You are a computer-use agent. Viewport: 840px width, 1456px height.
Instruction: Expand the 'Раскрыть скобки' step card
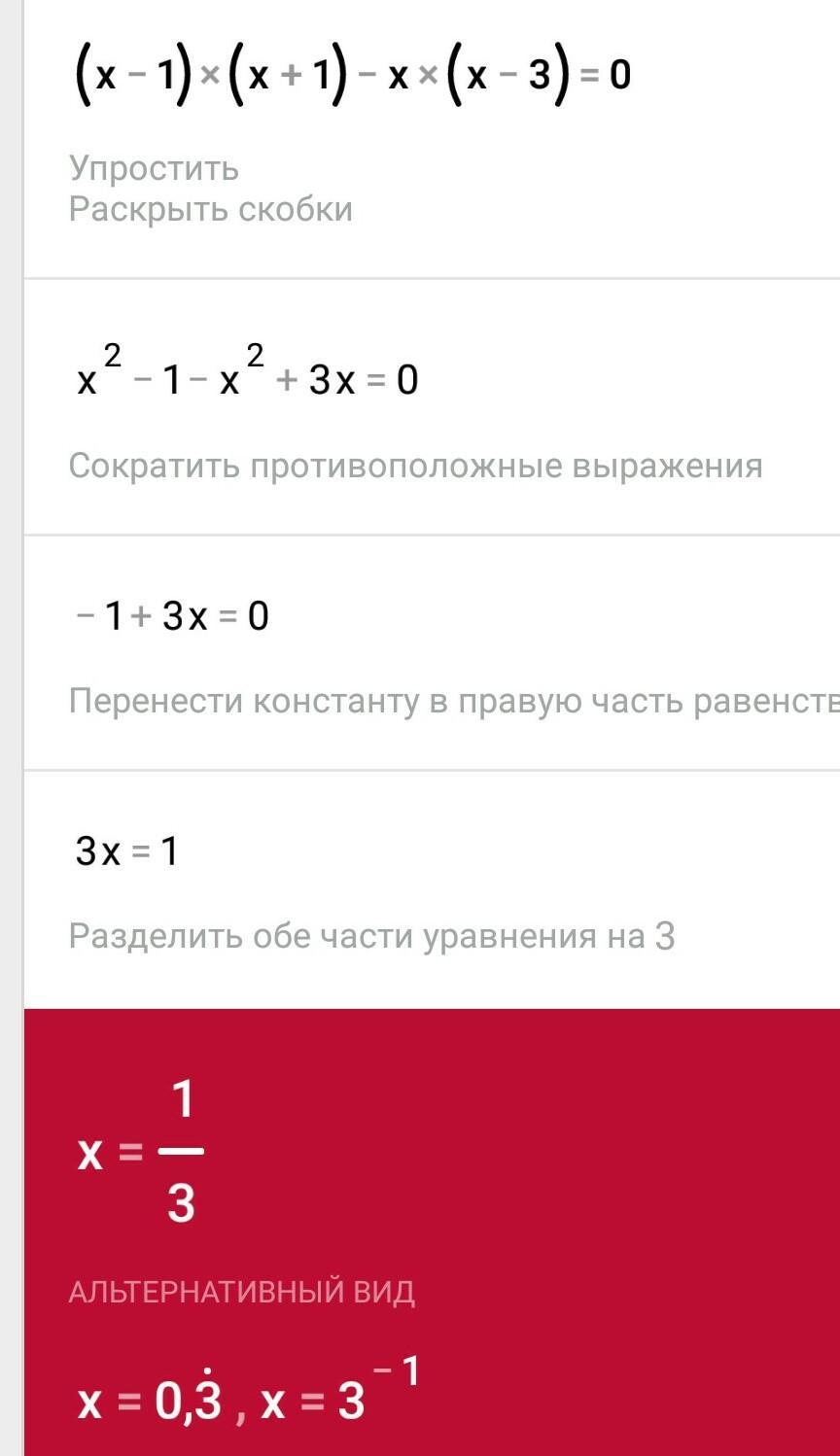tap(432, 139)
